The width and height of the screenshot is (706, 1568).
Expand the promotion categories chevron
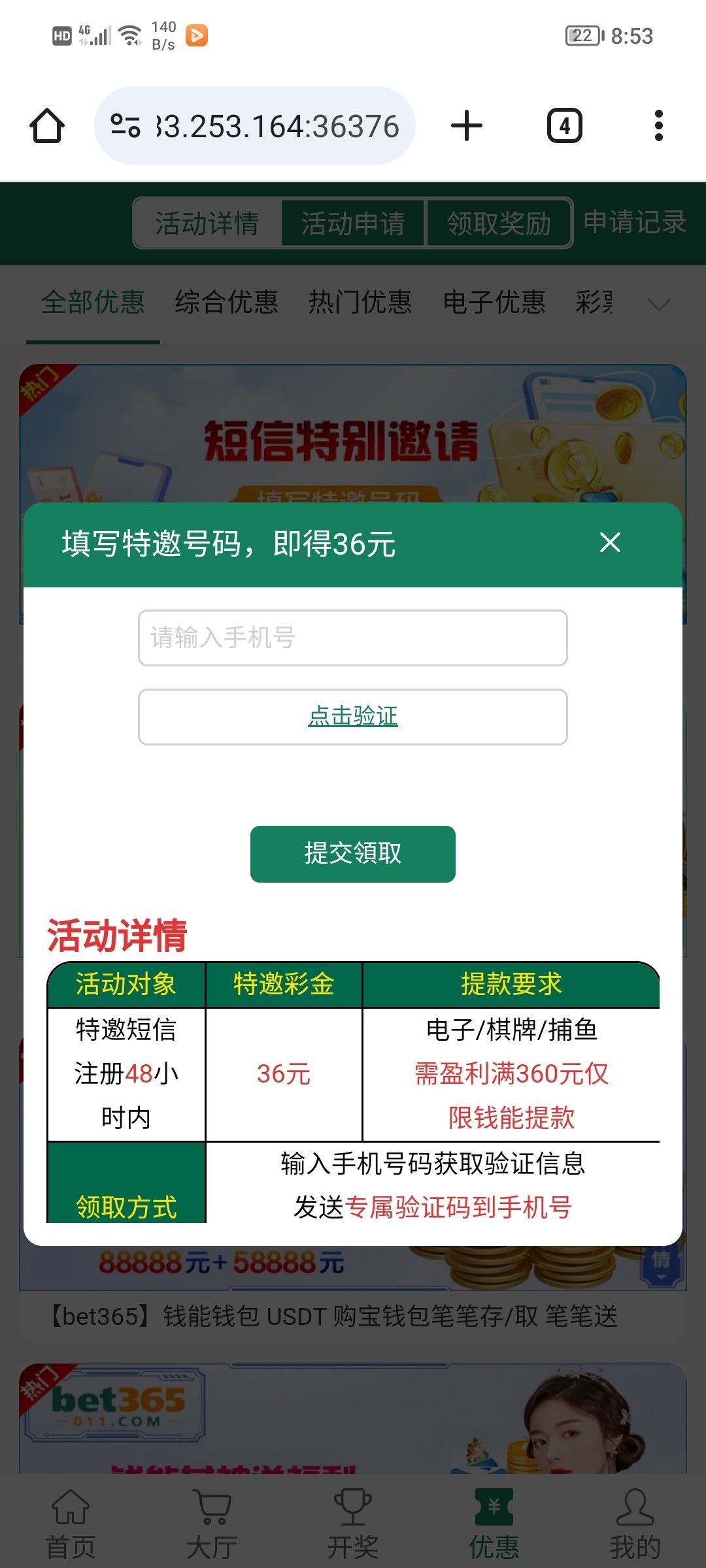coord(658,304)
